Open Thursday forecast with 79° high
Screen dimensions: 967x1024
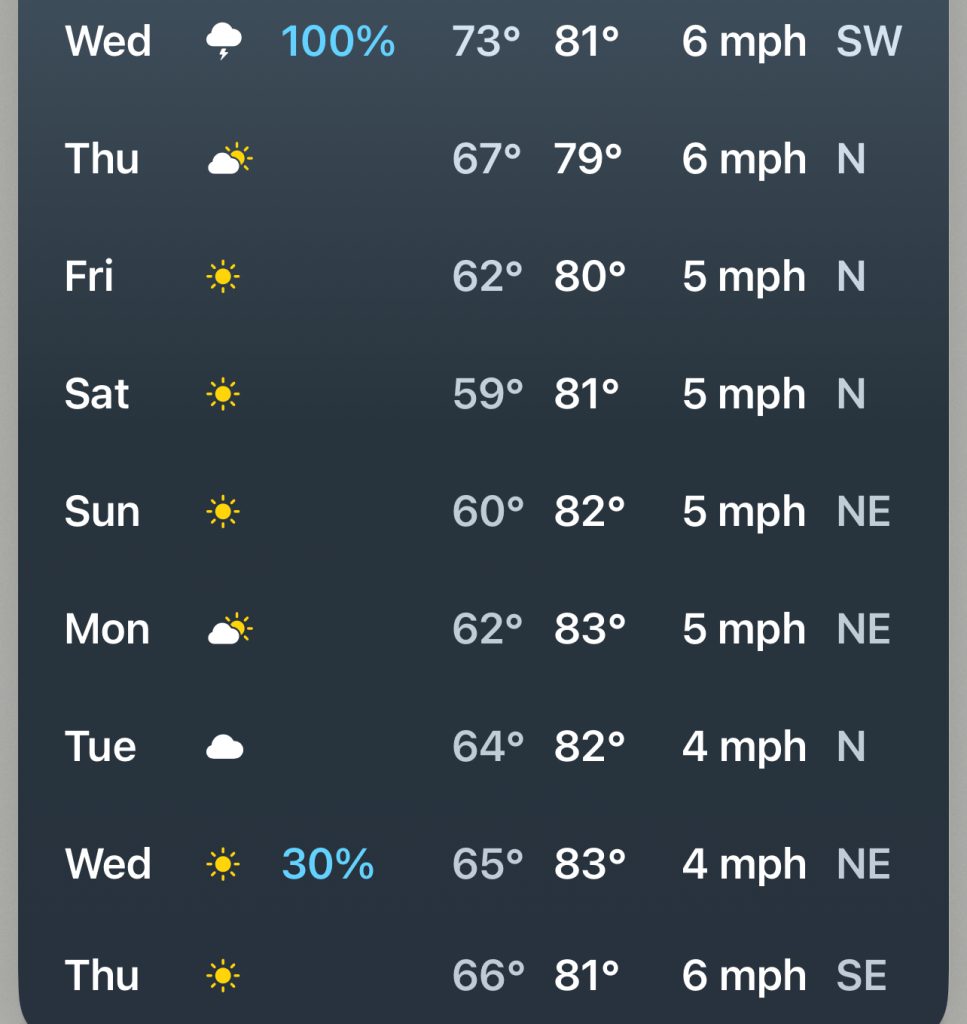[483, 159]
